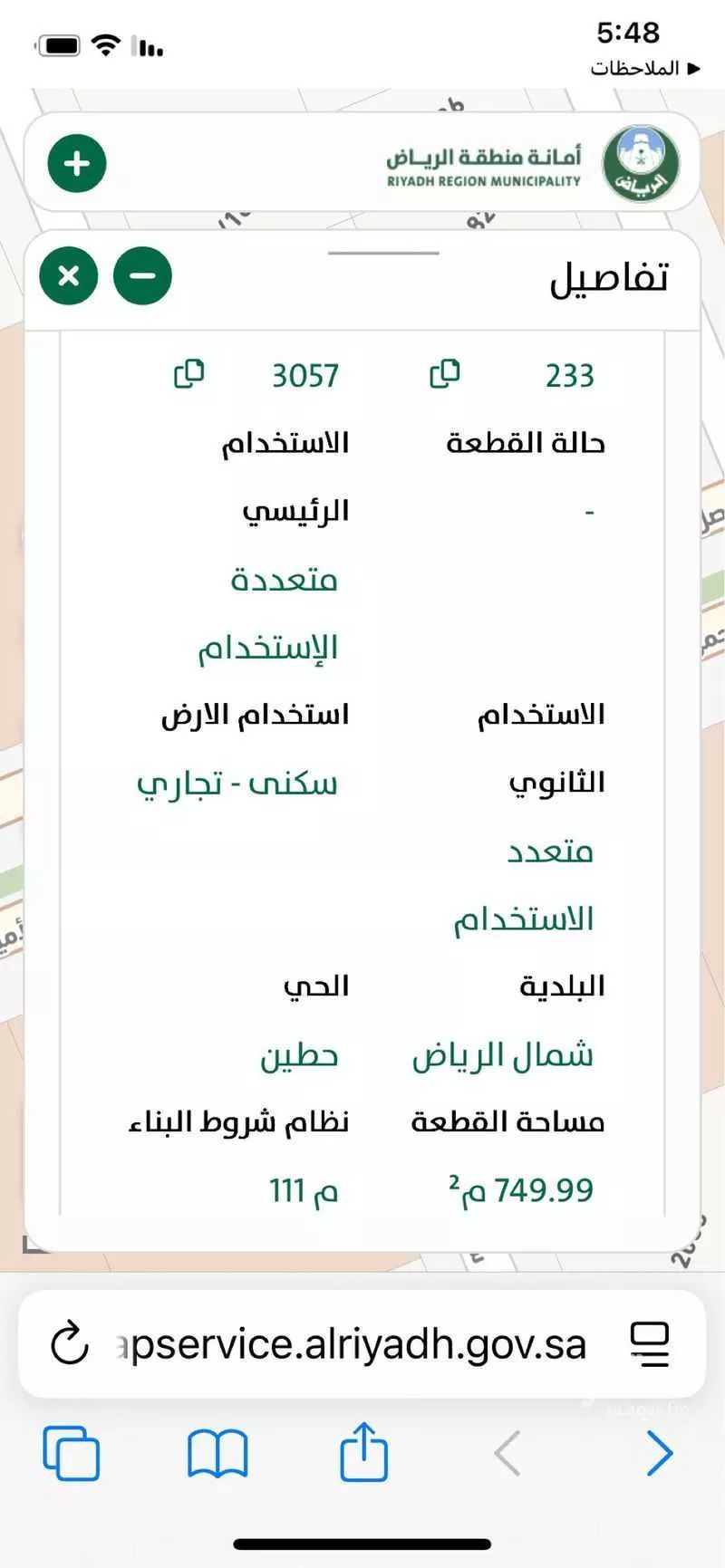Tap شمال الرياض municipality link
Screen dimensions: 725x1568
point(505,1053)
